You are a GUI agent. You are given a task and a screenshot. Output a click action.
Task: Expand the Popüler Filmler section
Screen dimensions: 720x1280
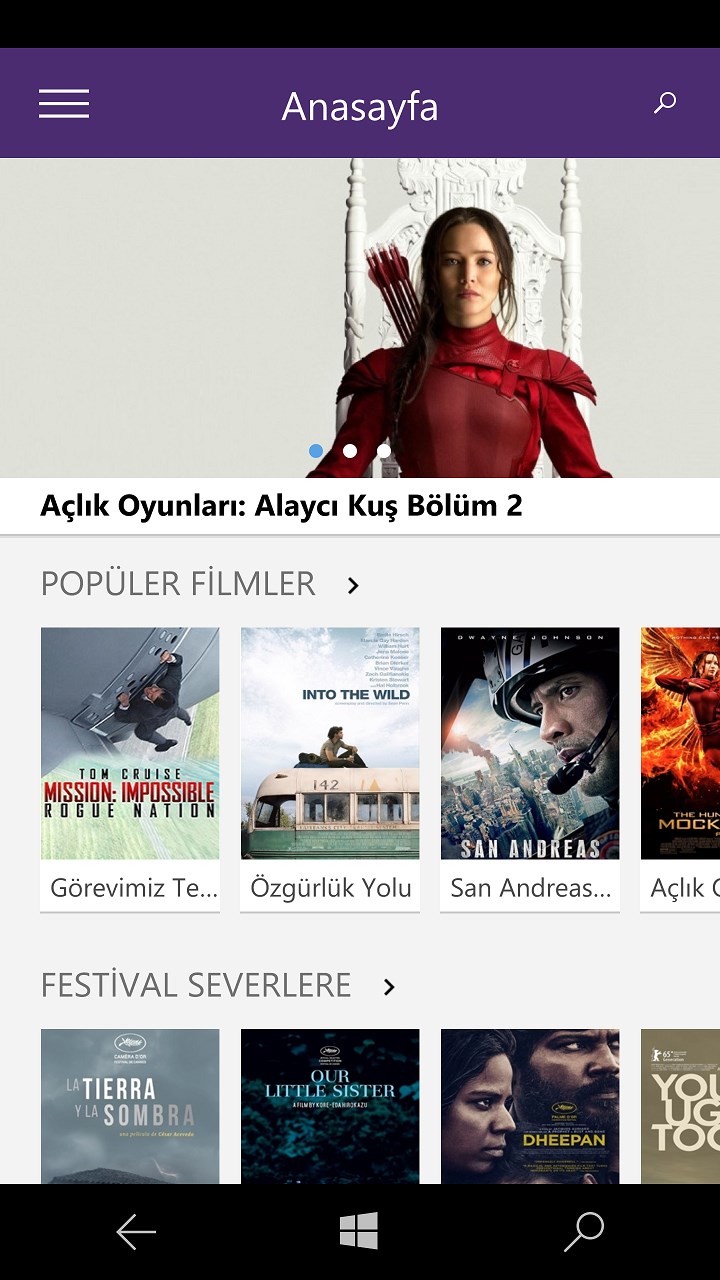point(352,586)
